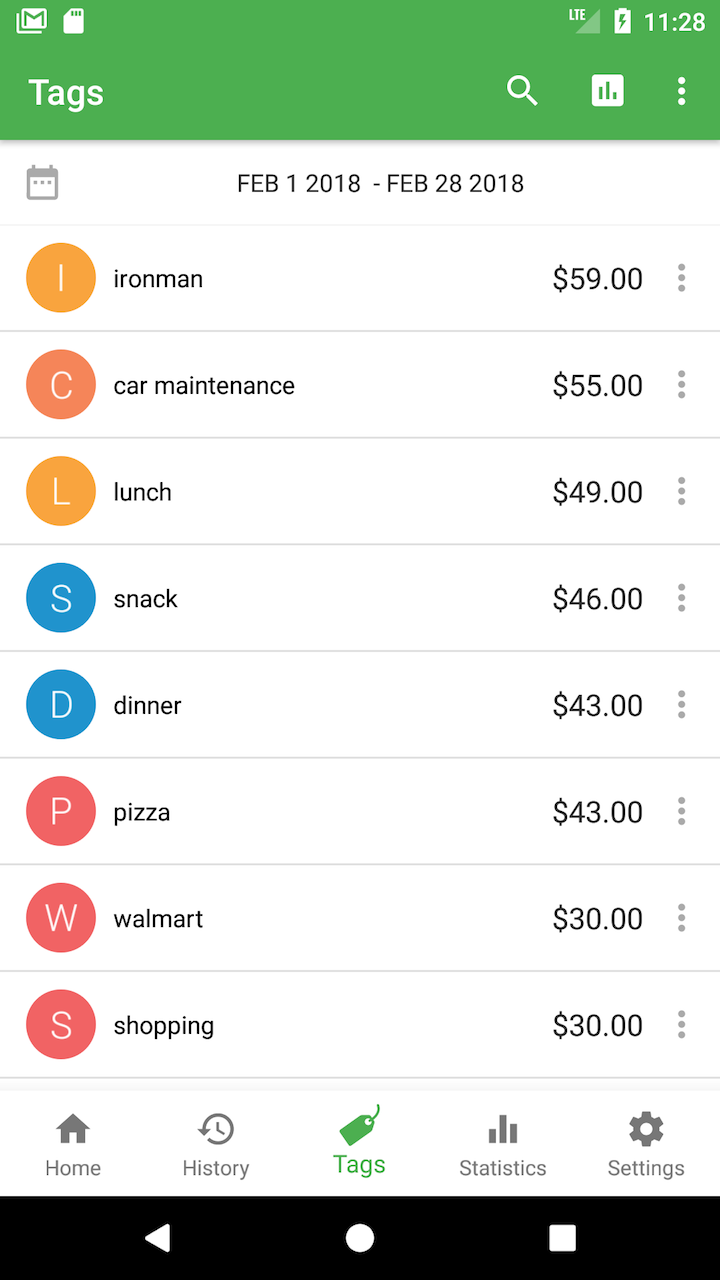This screenshot has width=720, height=1280.
Task: Select the $59.00 amount for ironman
Action: click(x=597, y=278)
